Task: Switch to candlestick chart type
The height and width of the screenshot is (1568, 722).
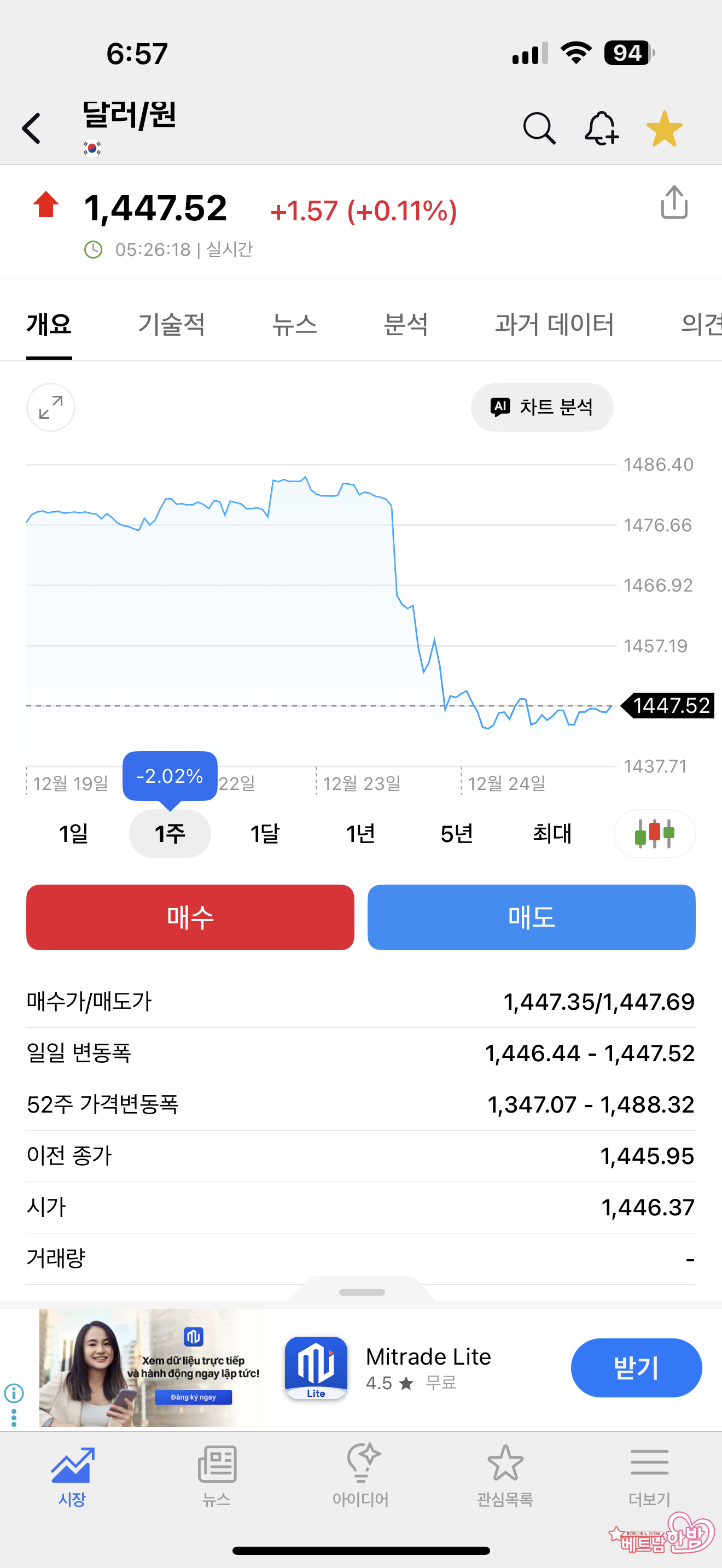Action: coord(654,833)
